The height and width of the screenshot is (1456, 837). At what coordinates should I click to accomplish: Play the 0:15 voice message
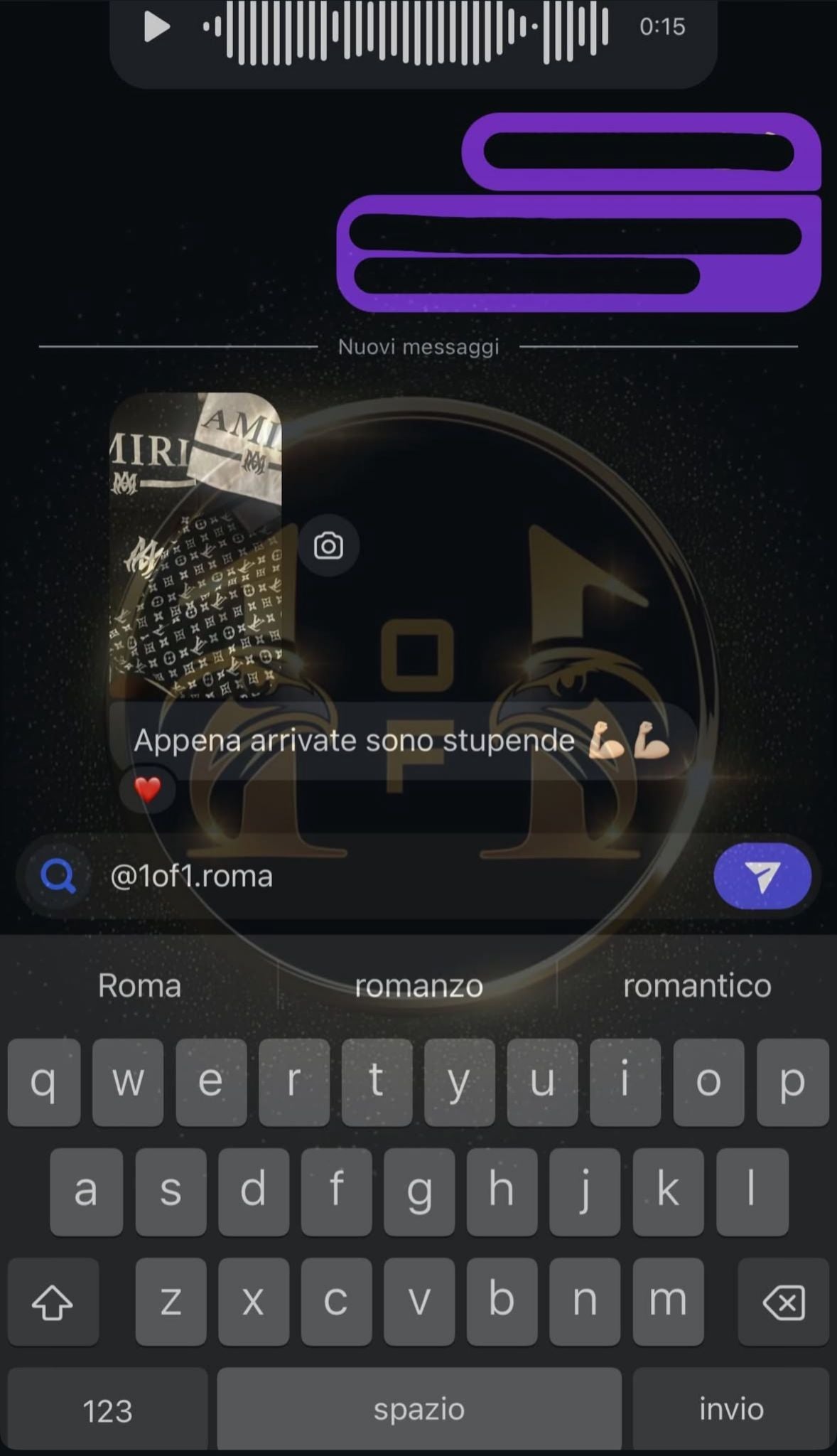coord(157,27)
